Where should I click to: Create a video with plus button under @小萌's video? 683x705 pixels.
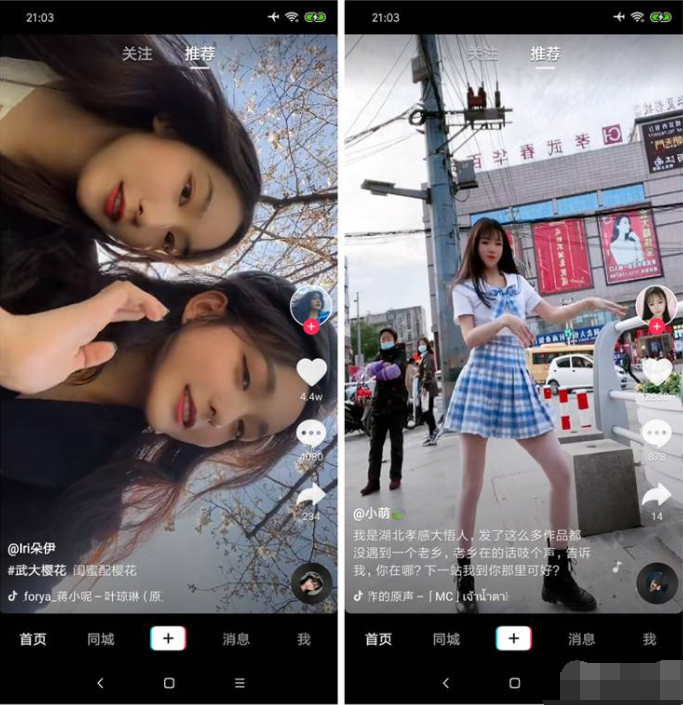coord(514,639)
